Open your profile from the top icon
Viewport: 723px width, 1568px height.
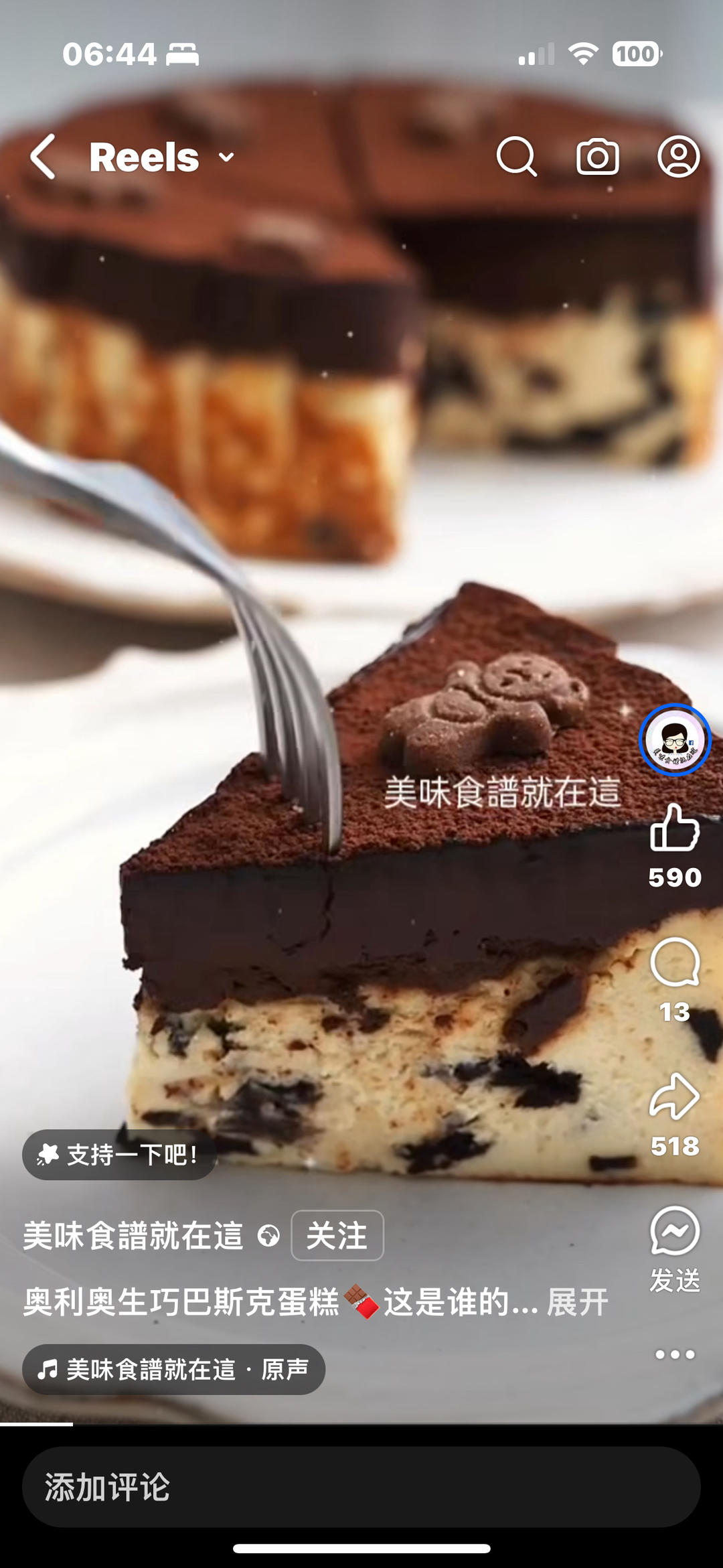pos(678,157)
